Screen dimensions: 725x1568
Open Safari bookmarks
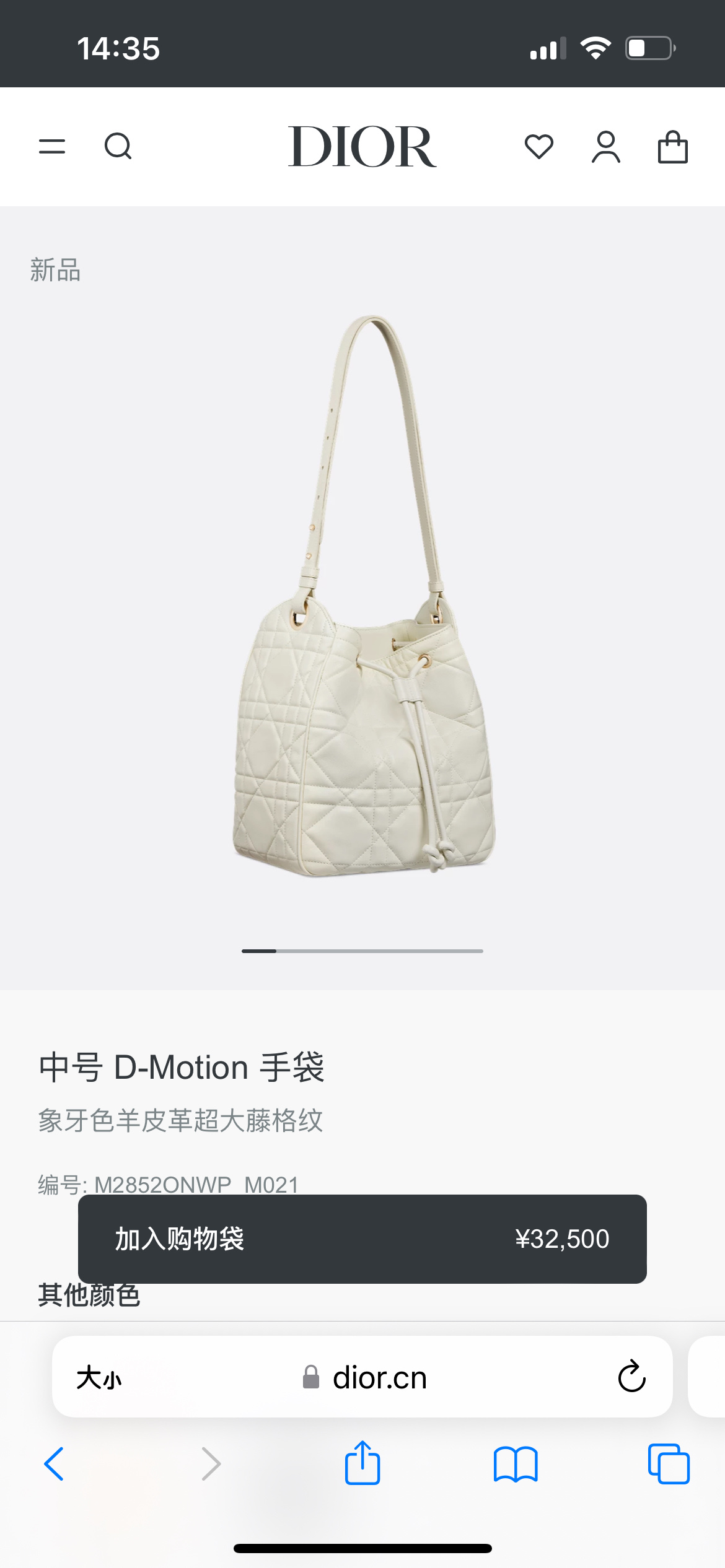pyautogui.click(x=516, y=1464)
